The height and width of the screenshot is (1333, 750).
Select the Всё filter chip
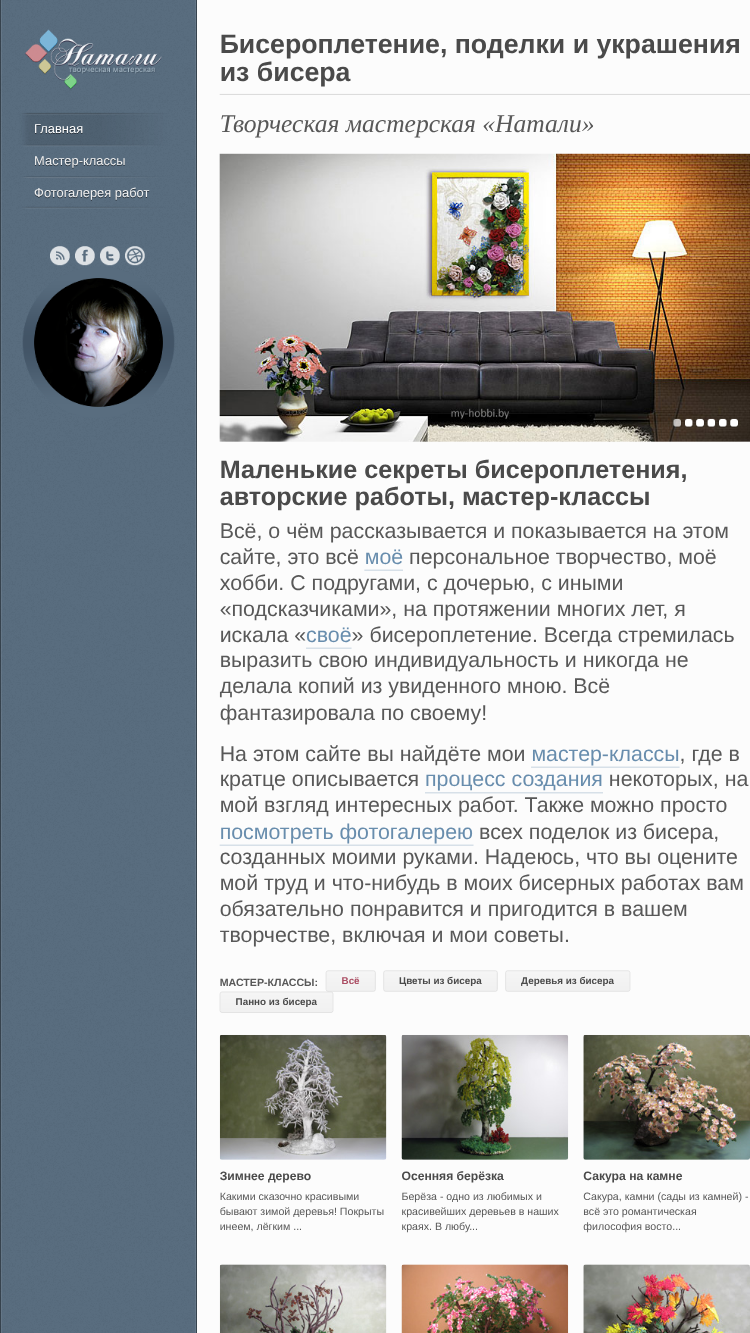[350, 981]
